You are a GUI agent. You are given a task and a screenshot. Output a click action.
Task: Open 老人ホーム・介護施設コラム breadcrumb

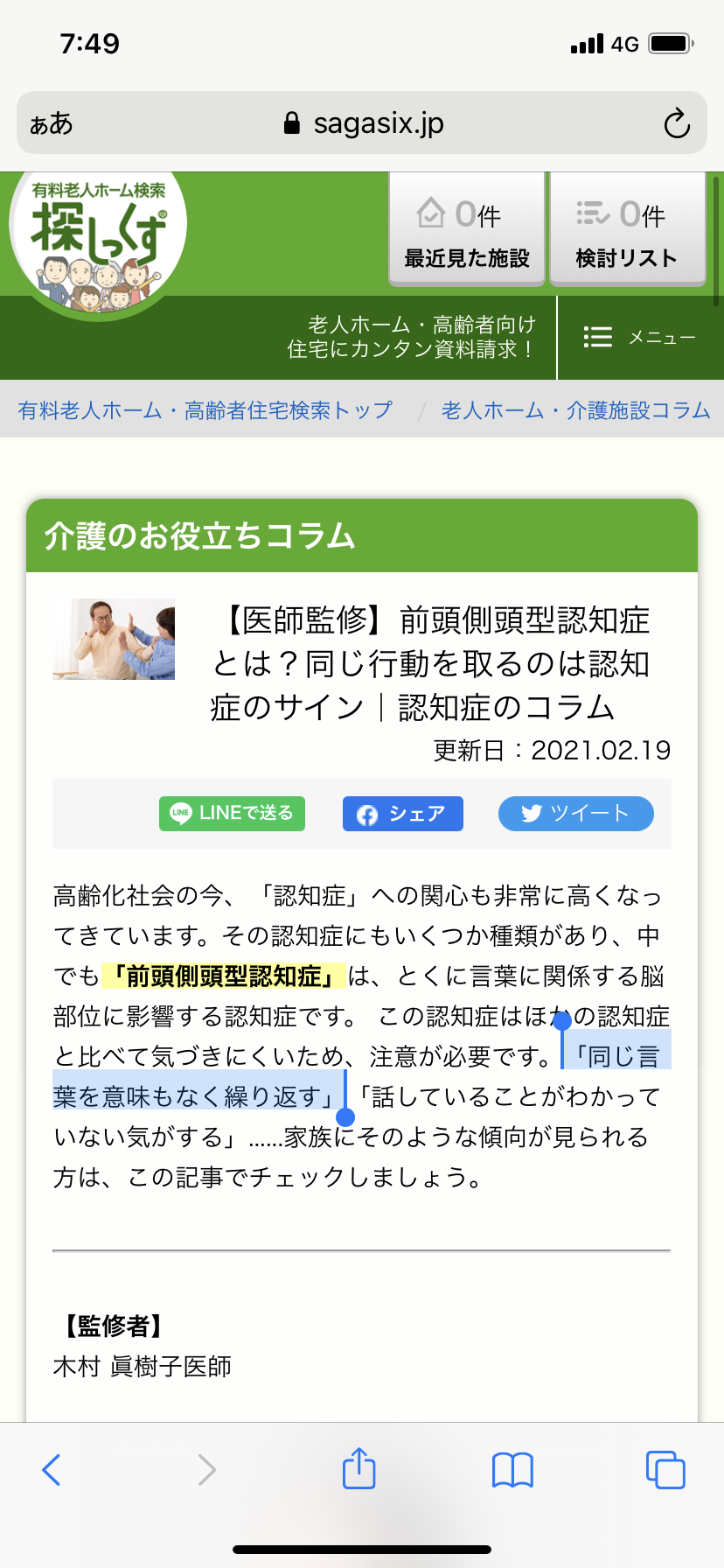pos(575,409)
